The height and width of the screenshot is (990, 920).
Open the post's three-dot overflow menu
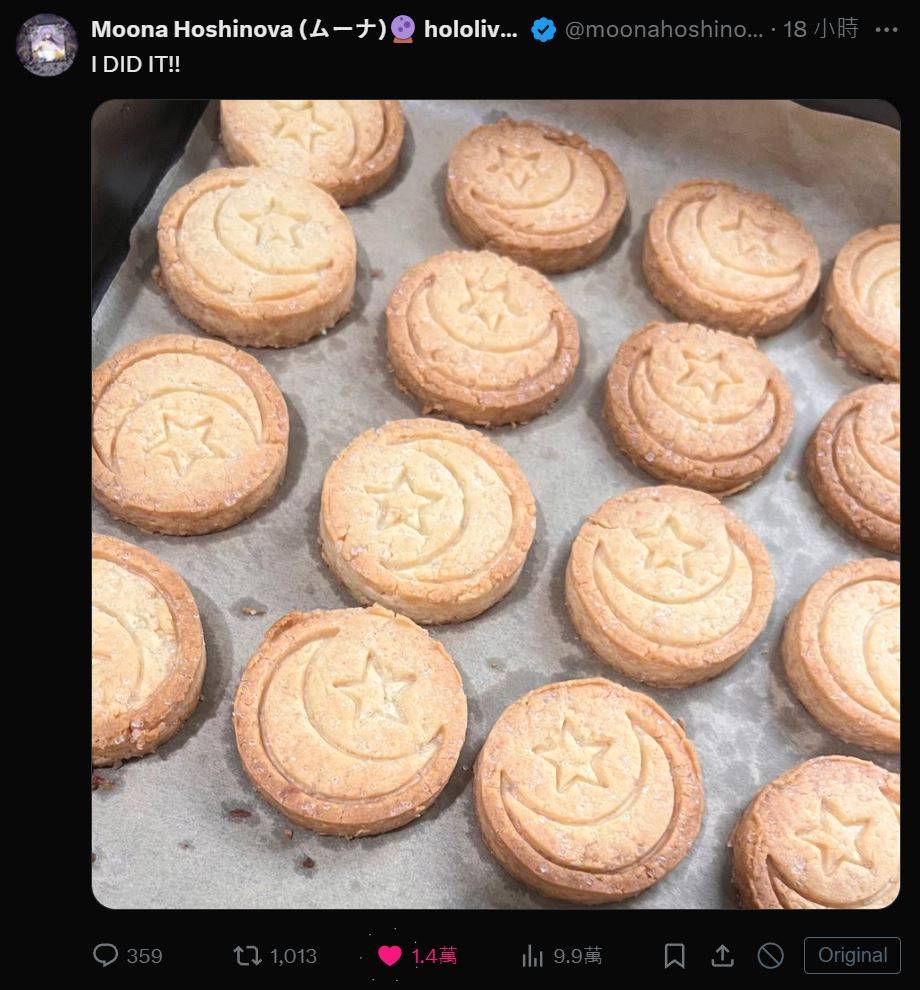pyautogui.click(x=886, y=30)
